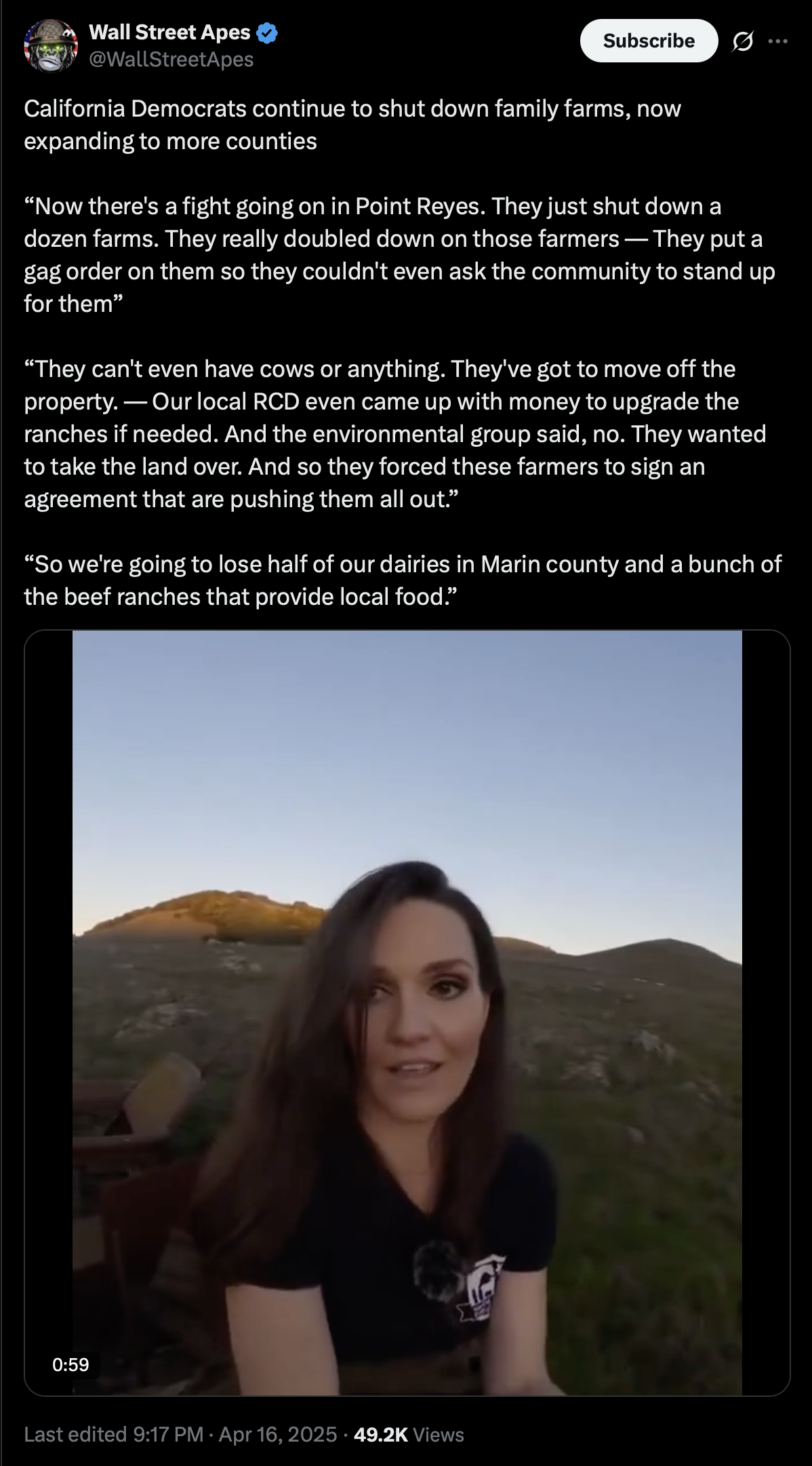
Task: Subscribe to Wall Street Apes
Action: tap(649, 41)
